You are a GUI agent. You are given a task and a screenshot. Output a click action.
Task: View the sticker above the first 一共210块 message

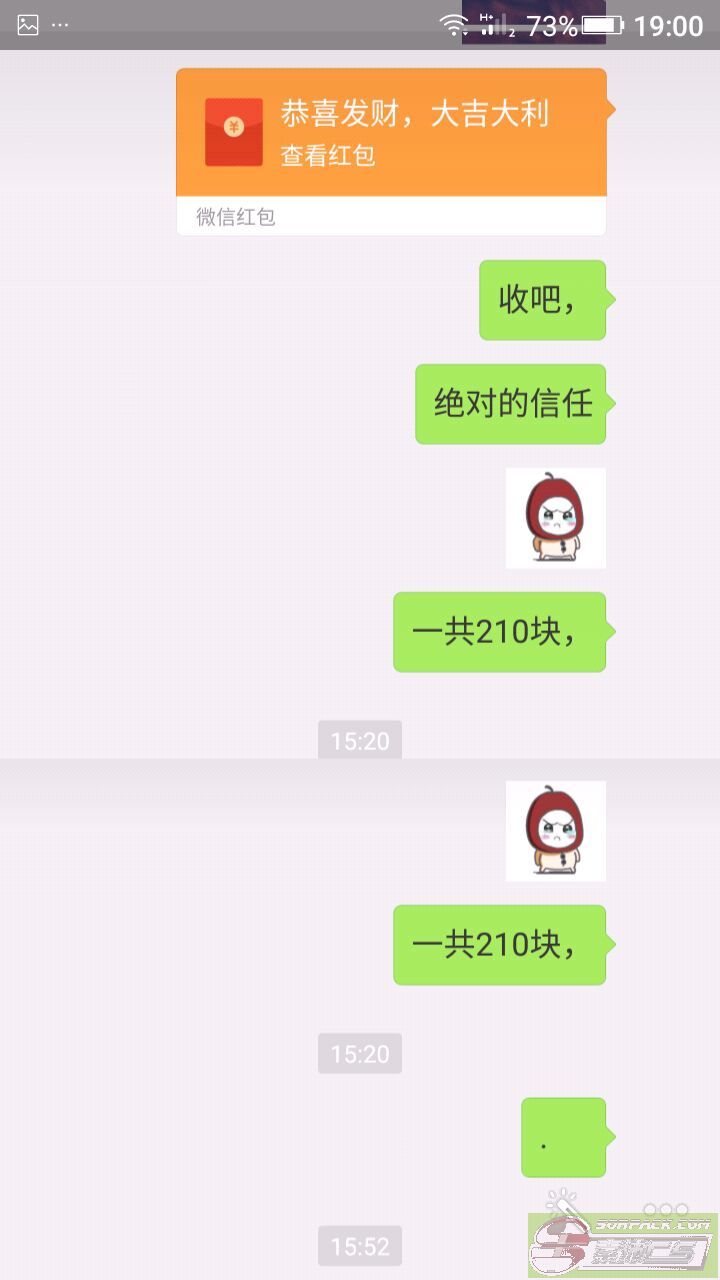click(555, 518)
